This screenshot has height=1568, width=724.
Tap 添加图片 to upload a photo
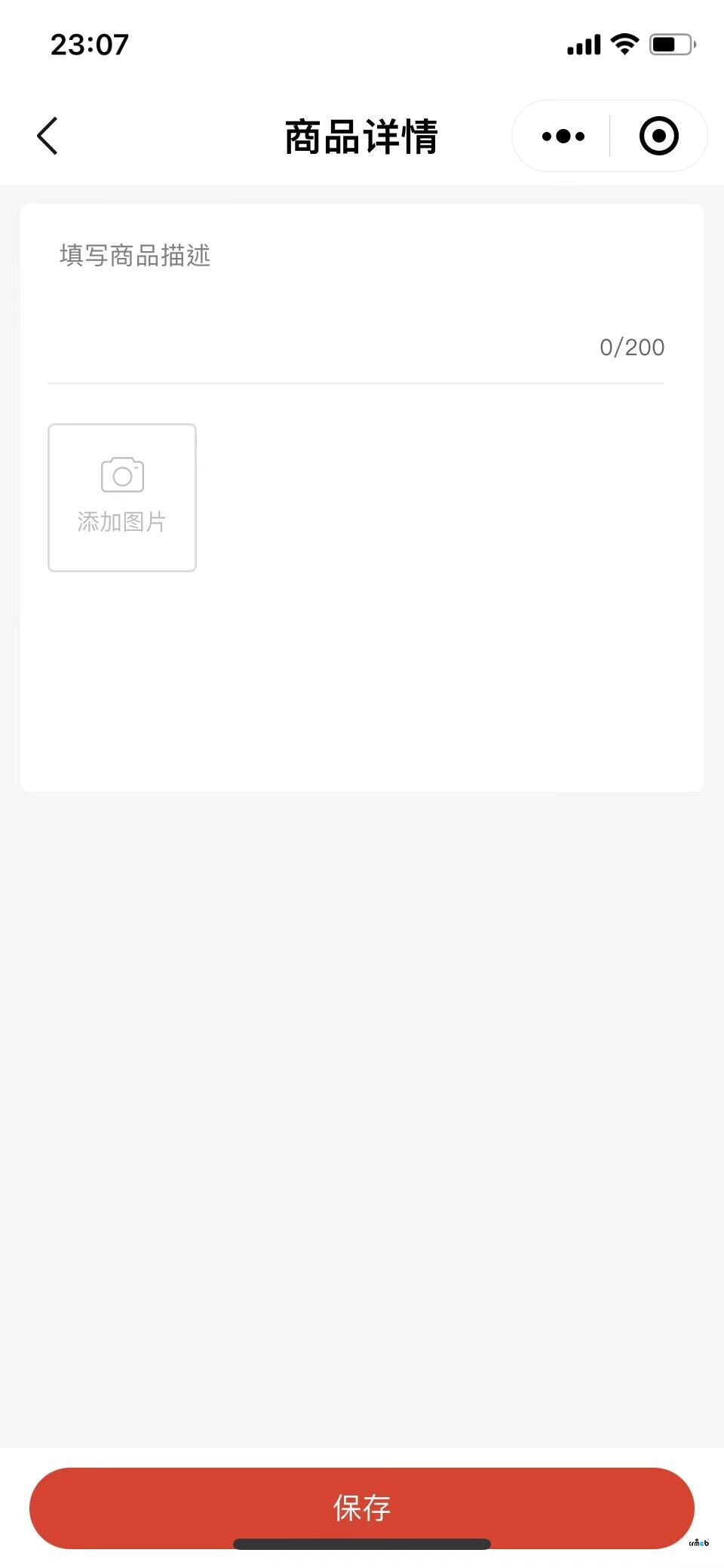(x=122, y=498)
